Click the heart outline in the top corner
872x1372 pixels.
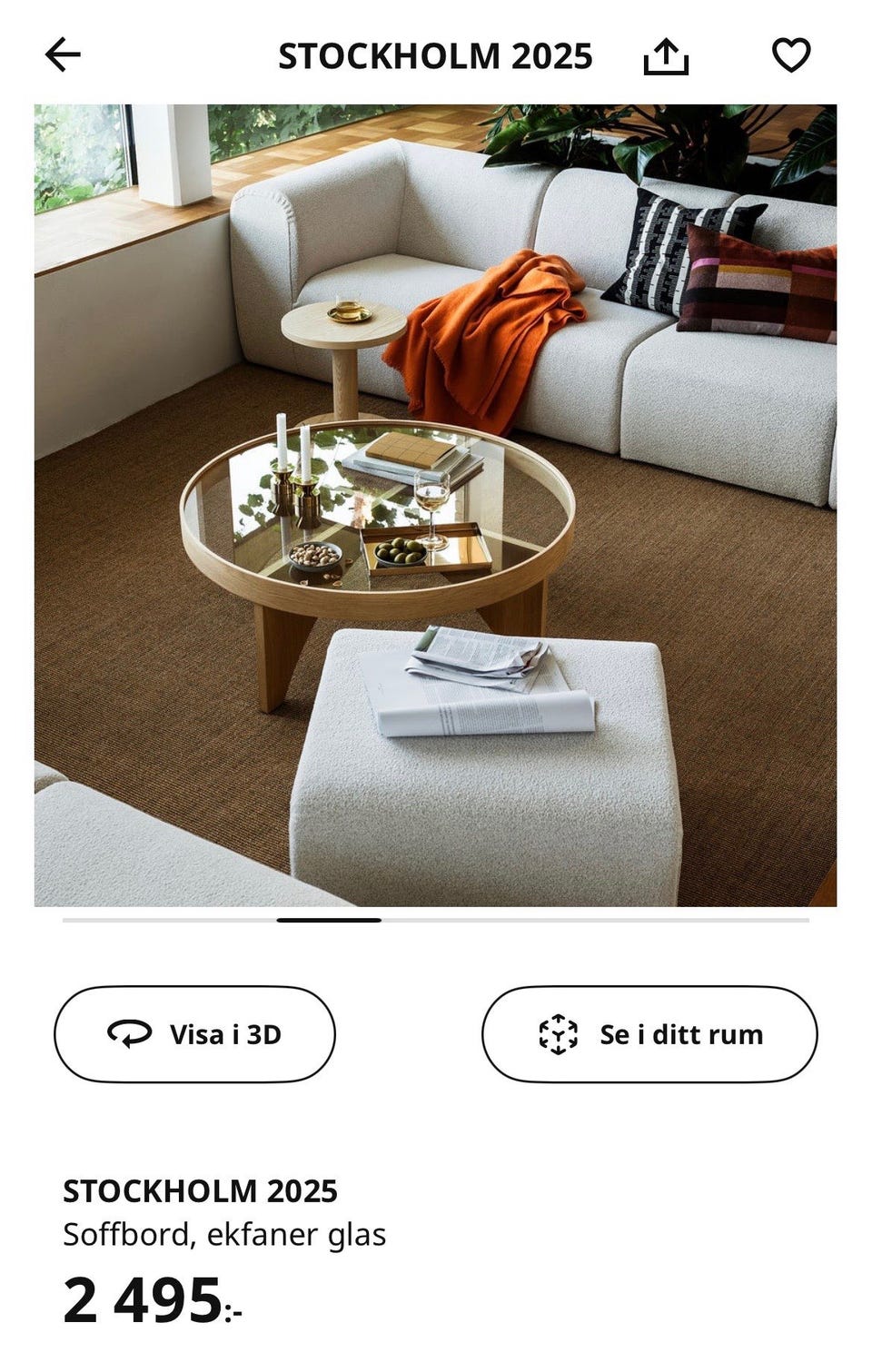(791, 54)
